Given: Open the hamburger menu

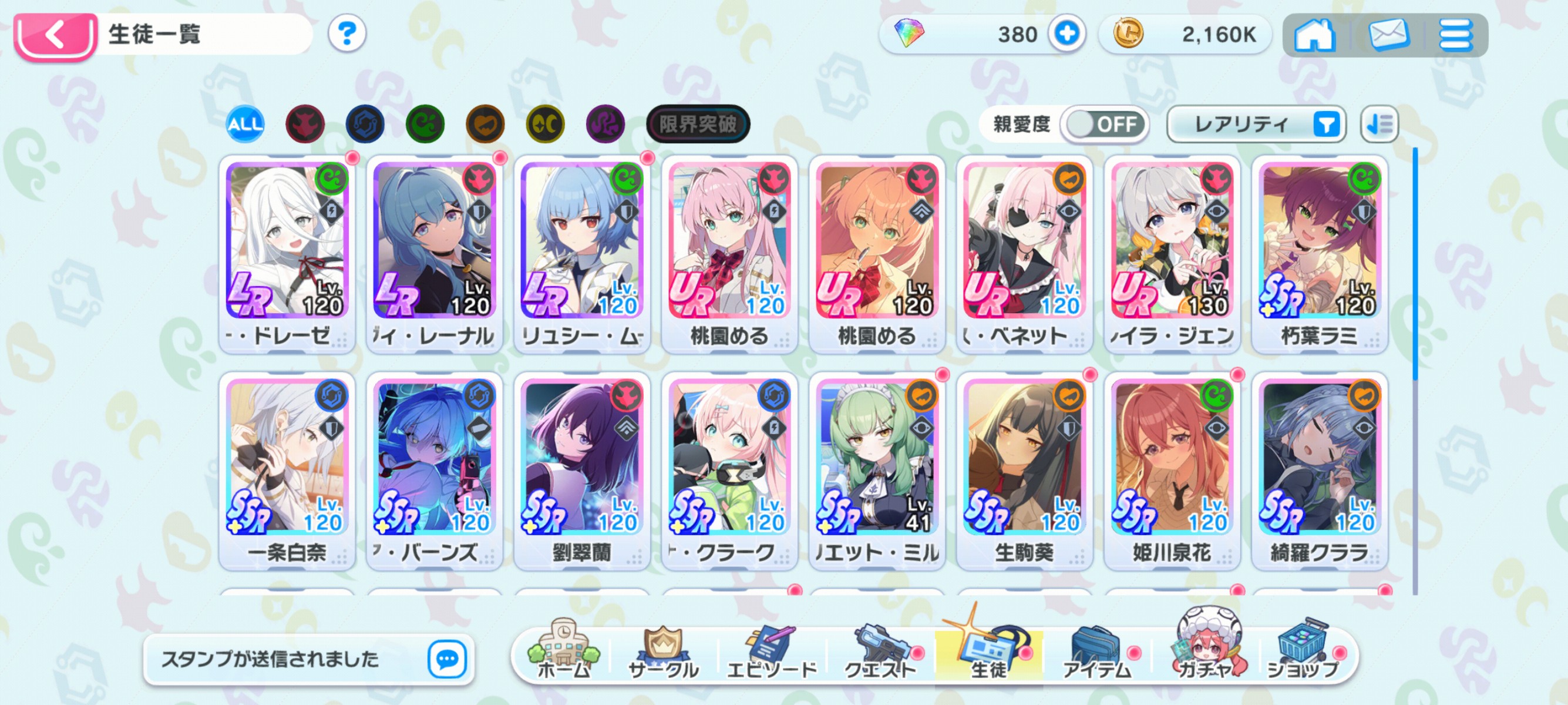Looking at the screenshot, I should click(x=1456, y=35).
